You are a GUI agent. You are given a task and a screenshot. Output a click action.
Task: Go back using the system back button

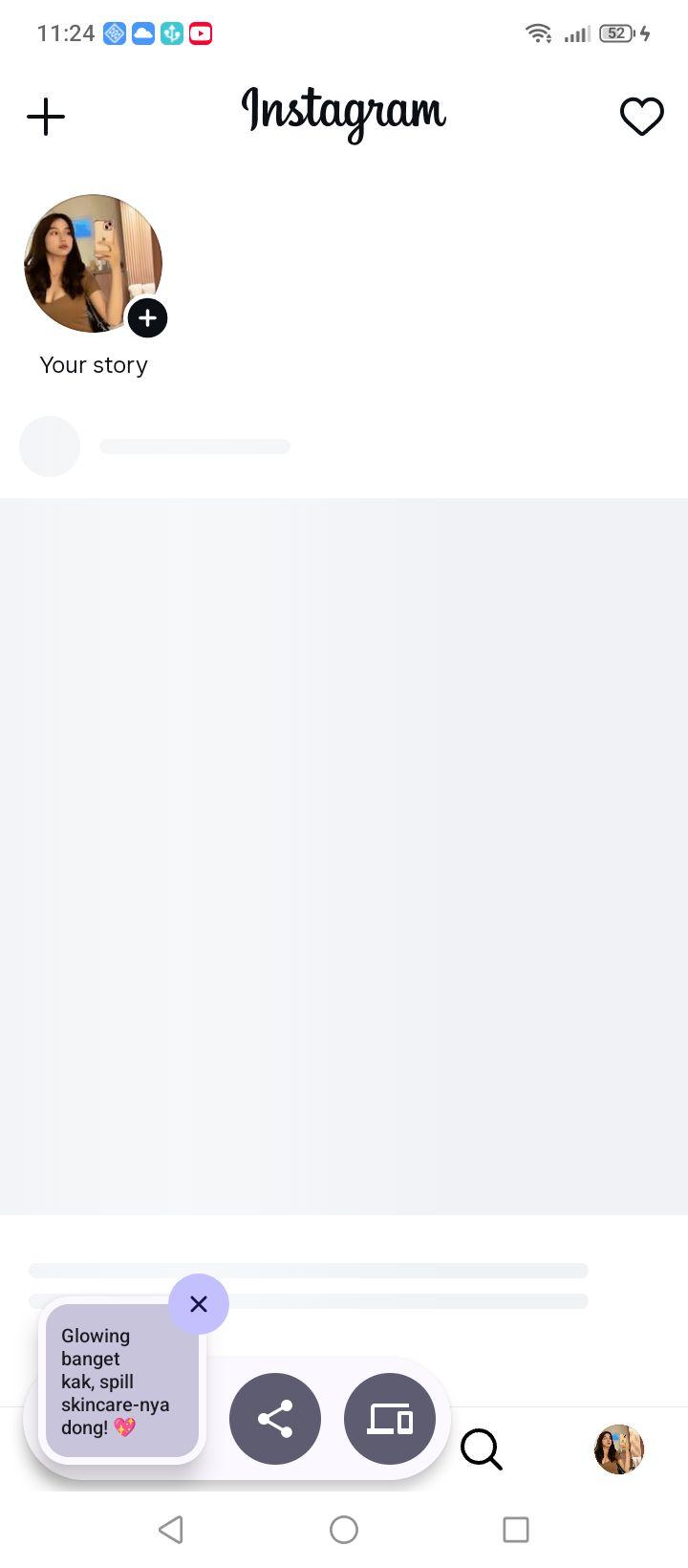coord(171,1529)
